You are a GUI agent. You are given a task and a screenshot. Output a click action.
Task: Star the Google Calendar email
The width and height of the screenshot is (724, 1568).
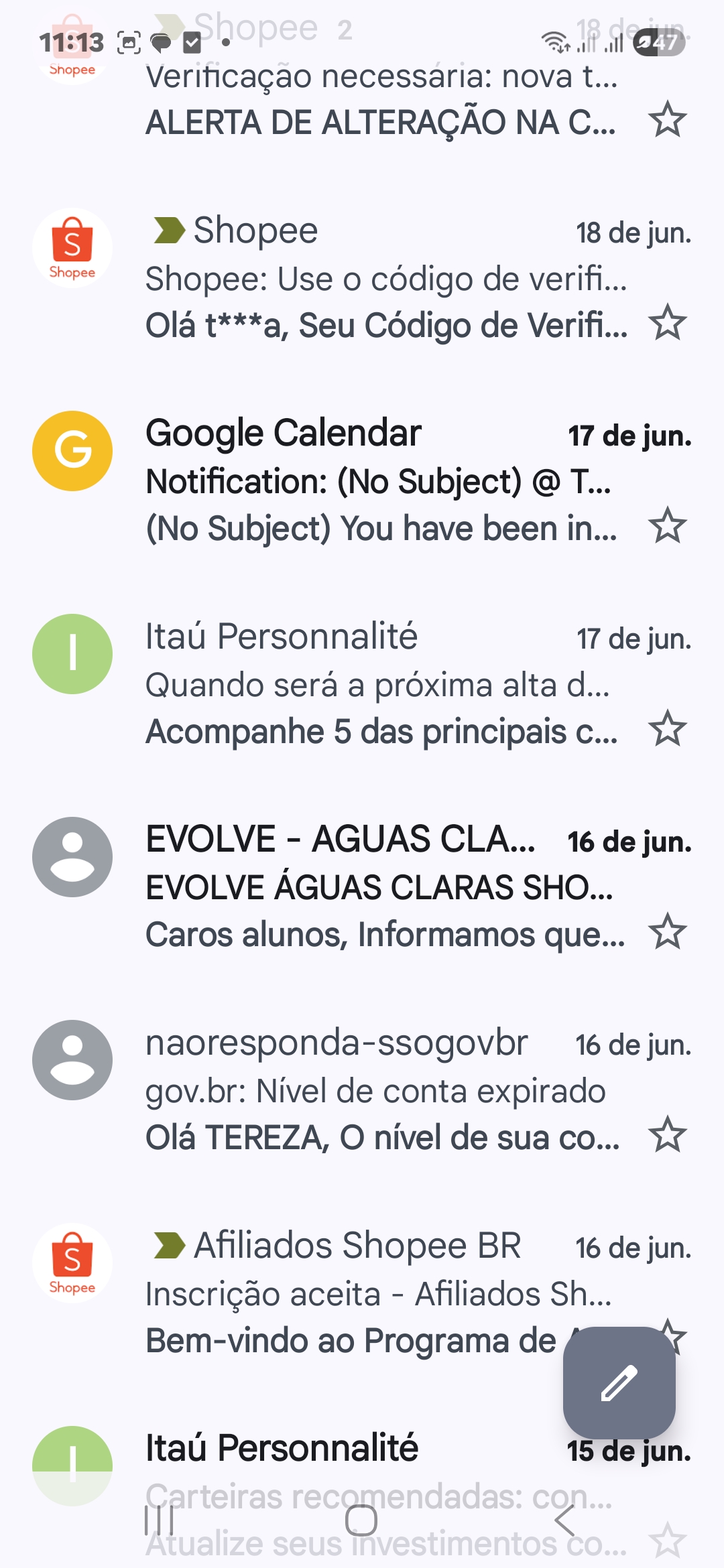coord(668,526)
